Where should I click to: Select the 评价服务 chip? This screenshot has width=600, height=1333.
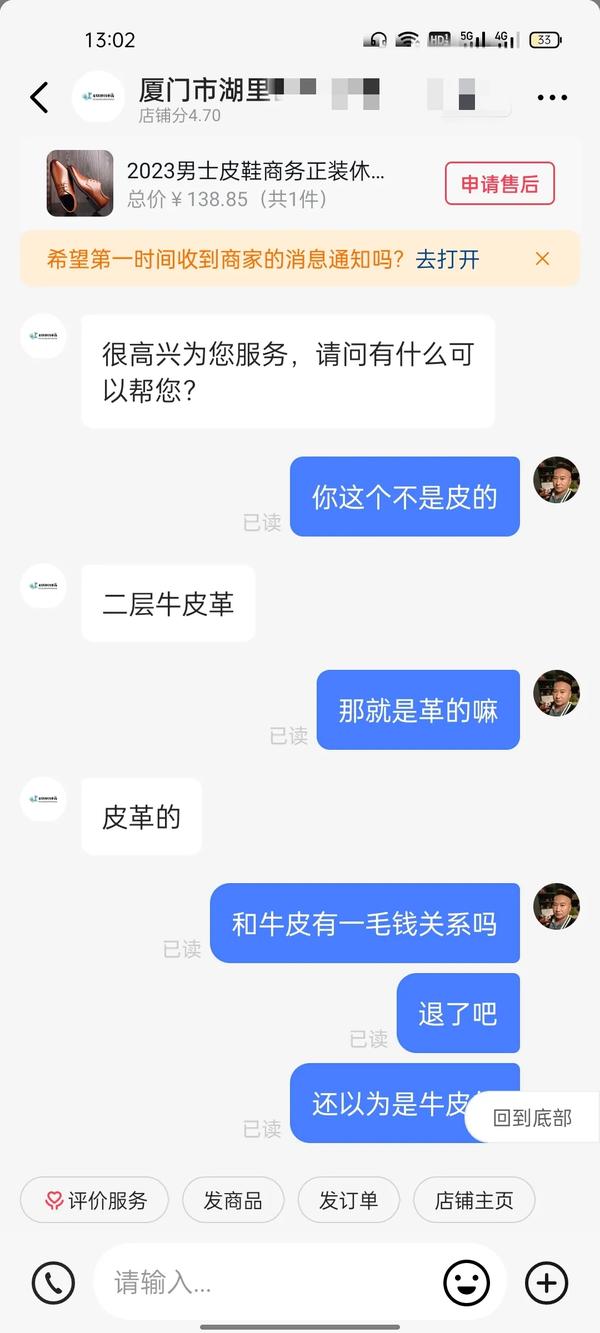pos(95,1200)
